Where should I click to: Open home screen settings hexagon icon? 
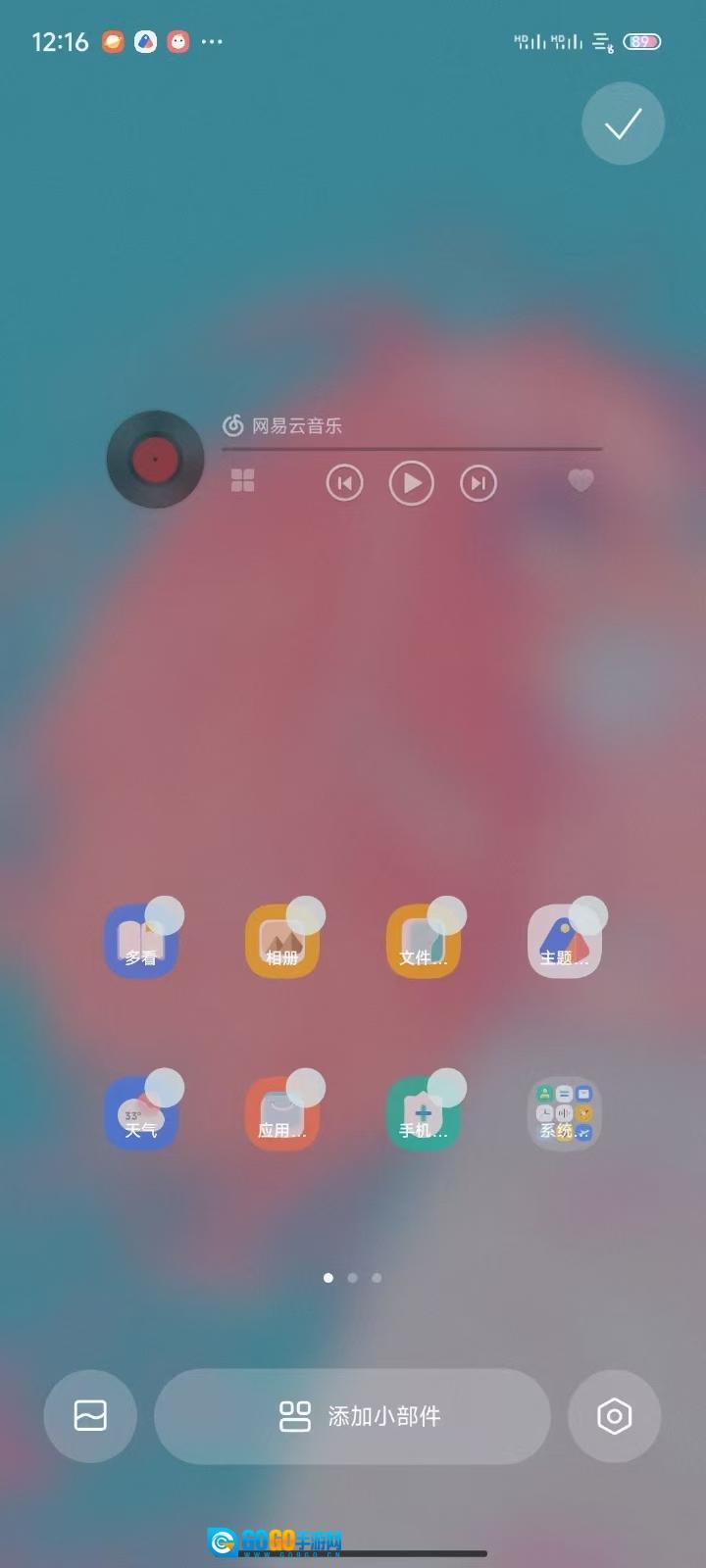[615, 1416]
